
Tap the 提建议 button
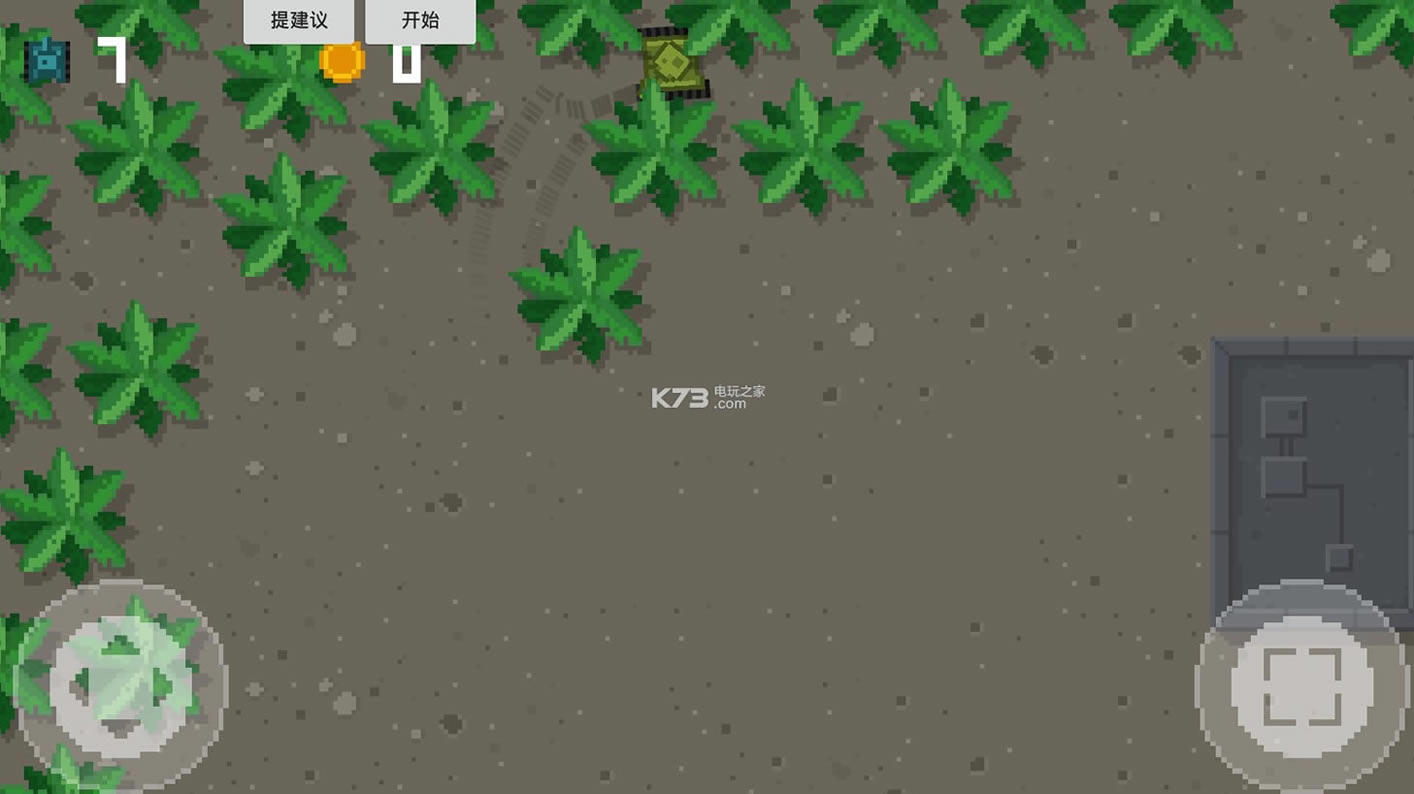pos(299,20)
